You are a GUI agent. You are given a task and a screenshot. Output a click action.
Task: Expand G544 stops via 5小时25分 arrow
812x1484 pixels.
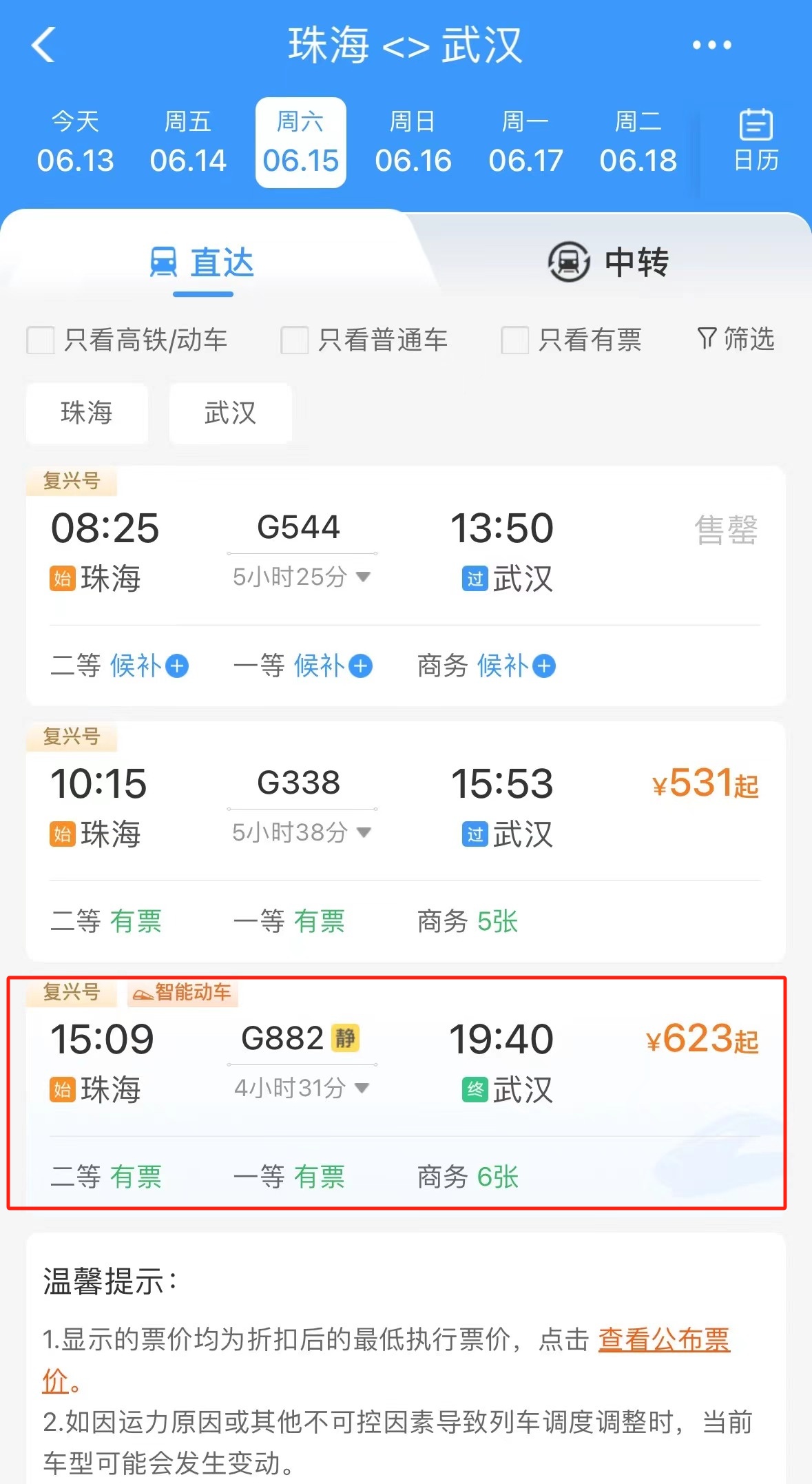click(x=363, y=577)
